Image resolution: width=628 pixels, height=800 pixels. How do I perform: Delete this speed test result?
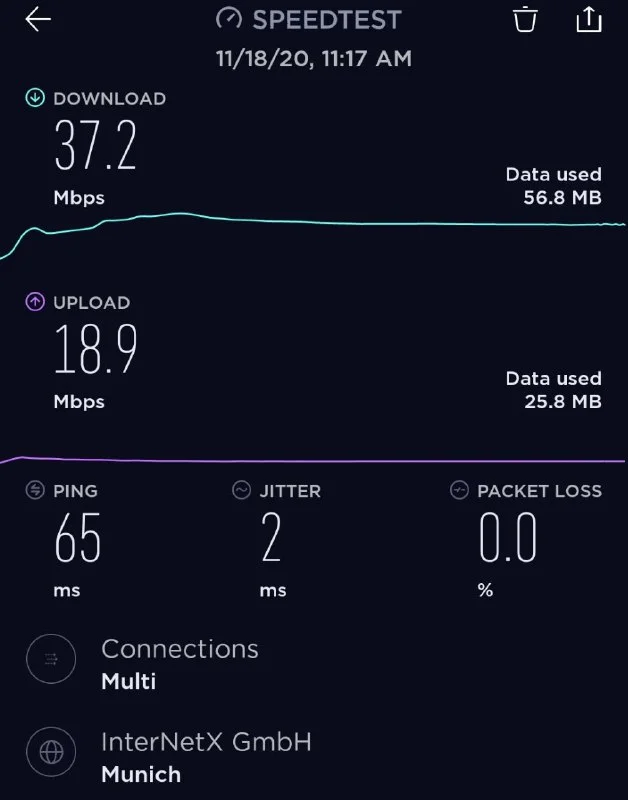click(526, 19)
